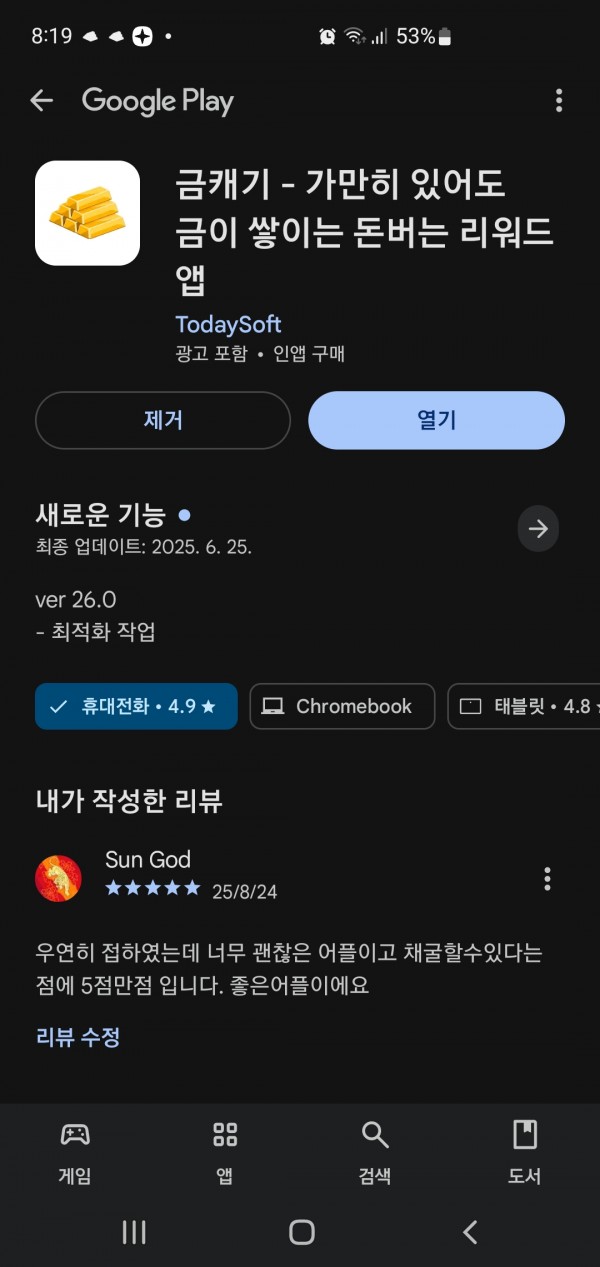Screen dimensions: 600x1267
Task: Select the 태블릿 4.8 chip
Action: coord(525,706)
